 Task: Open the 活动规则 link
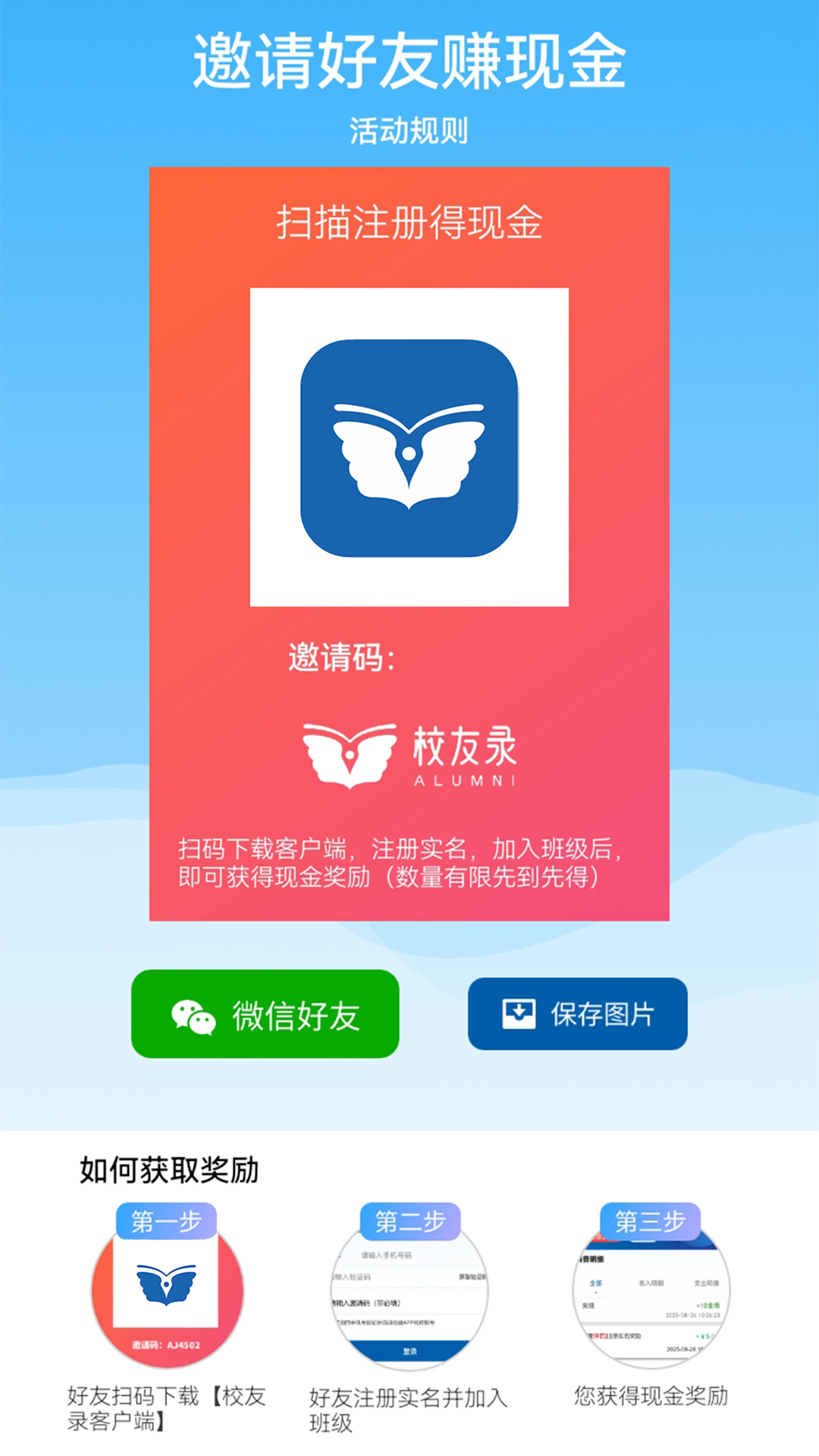(409, 129)
